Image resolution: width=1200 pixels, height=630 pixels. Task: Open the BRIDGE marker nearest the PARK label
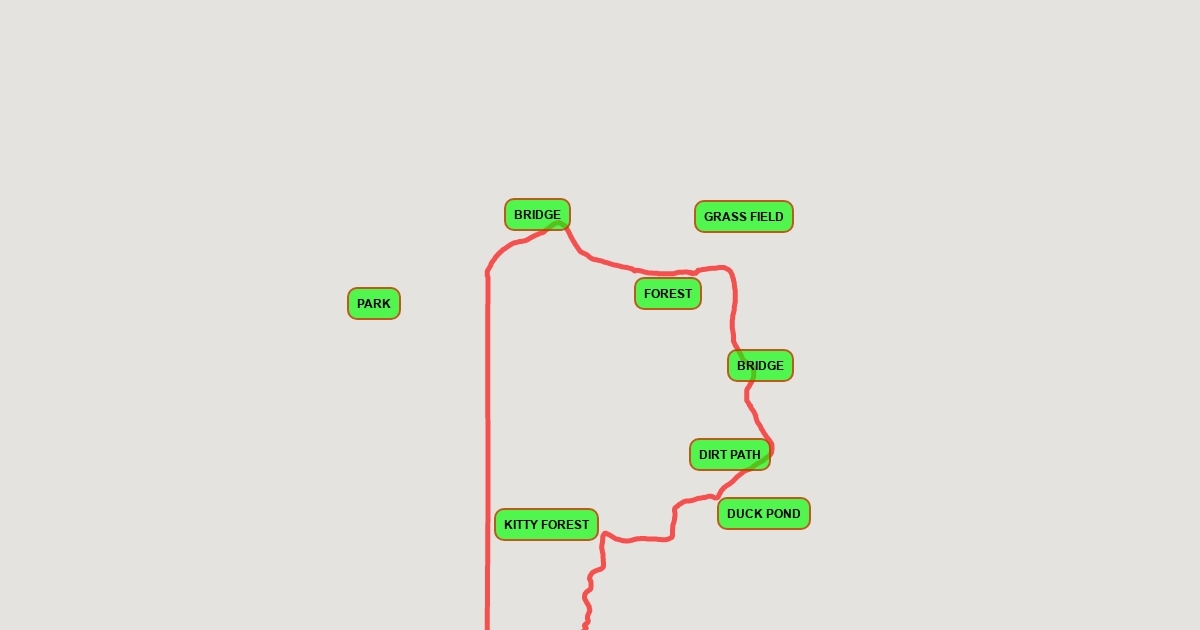click(x=537, y=215)
